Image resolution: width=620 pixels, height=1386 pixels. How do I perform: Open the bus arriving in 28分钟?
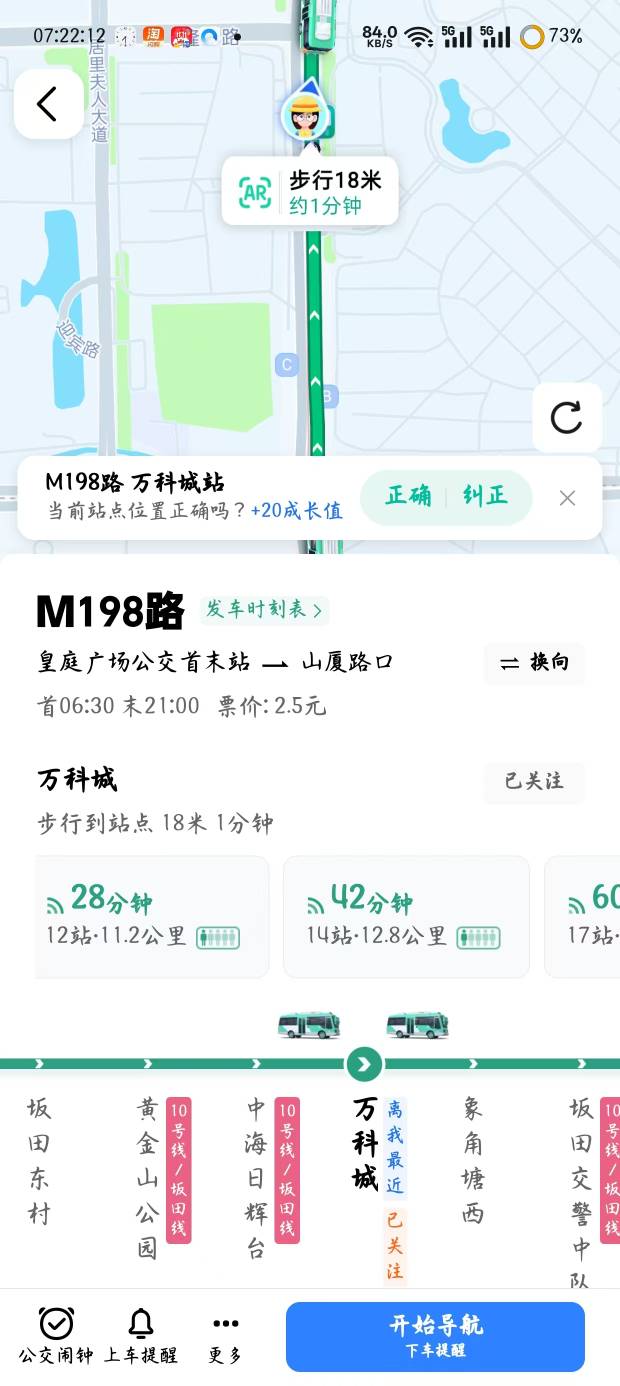tap(152, 916)
